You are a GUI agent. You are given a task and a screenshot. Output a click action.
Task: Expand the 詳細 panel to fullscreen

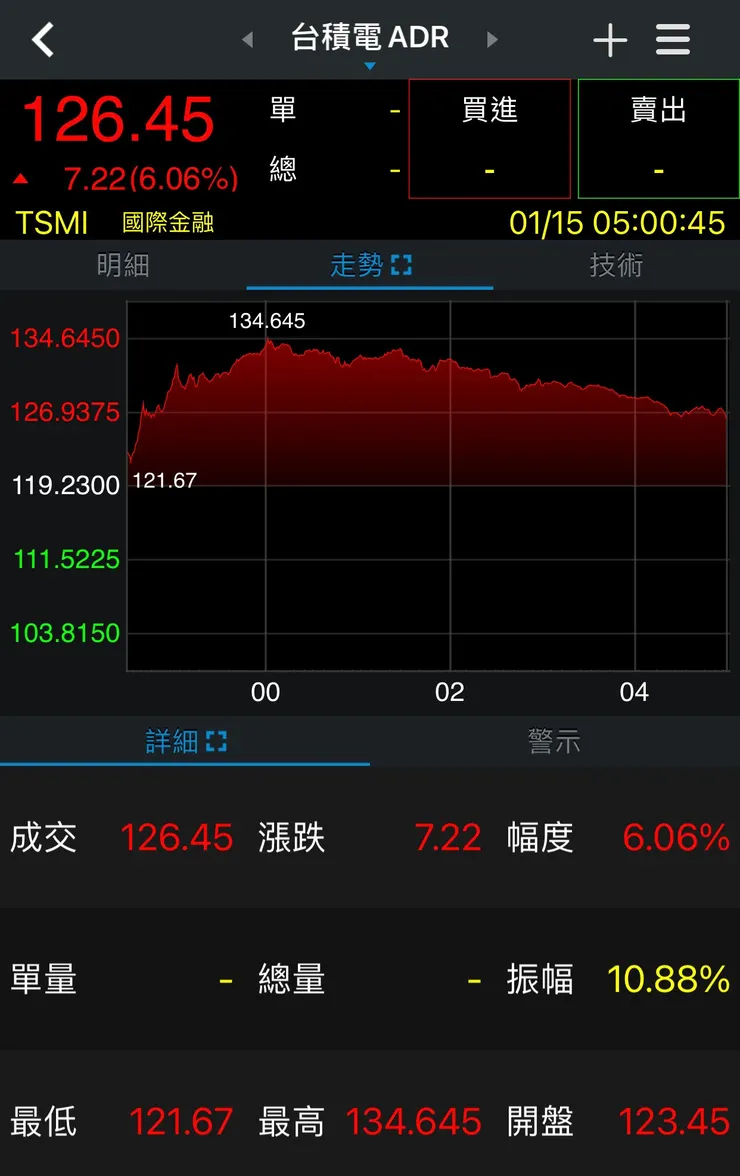pyautogui.click(x=218, y=740)
